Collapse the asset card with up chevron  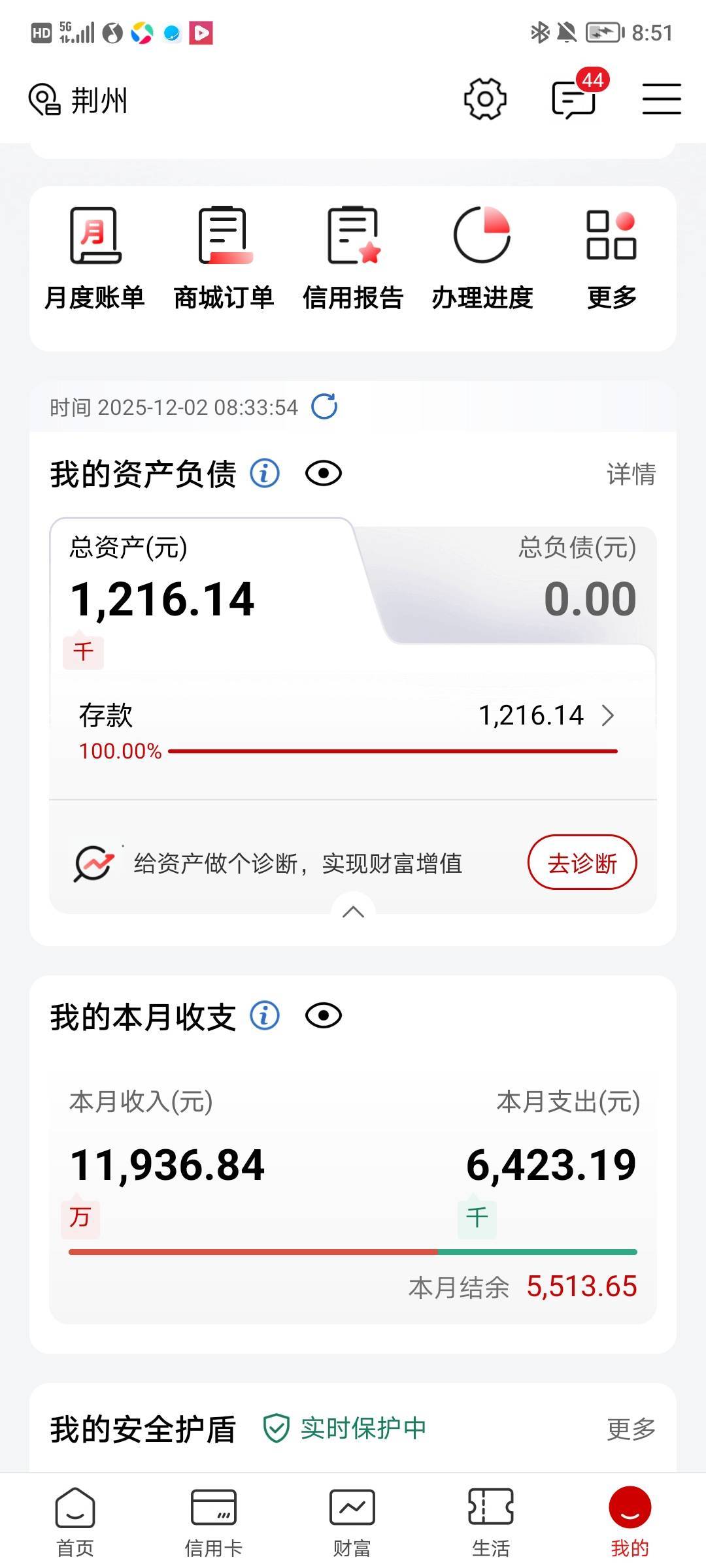coord(353,911)
